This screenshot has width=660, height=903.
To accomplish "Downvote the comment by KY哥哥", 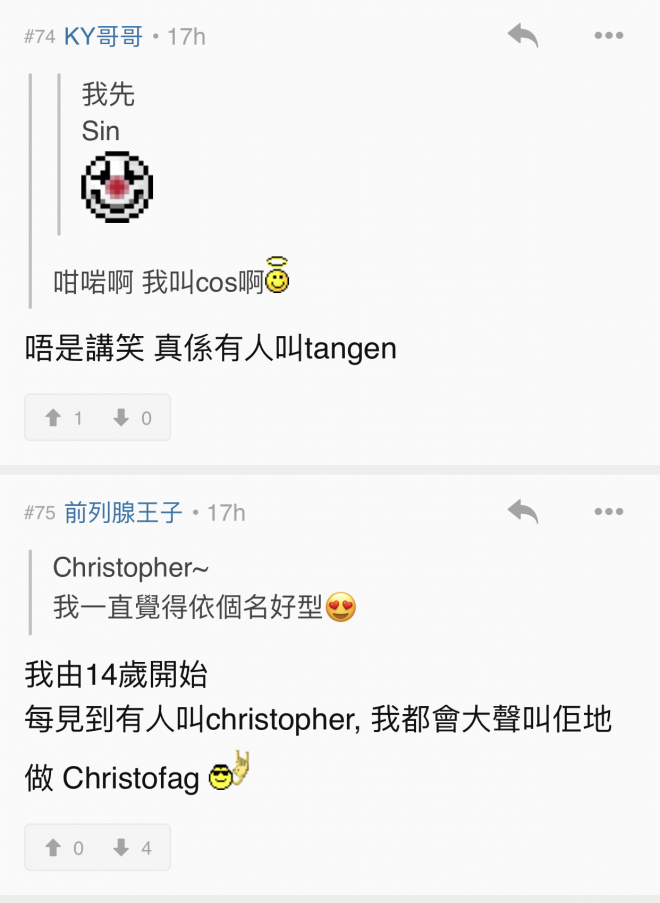I will coord(133,418).
